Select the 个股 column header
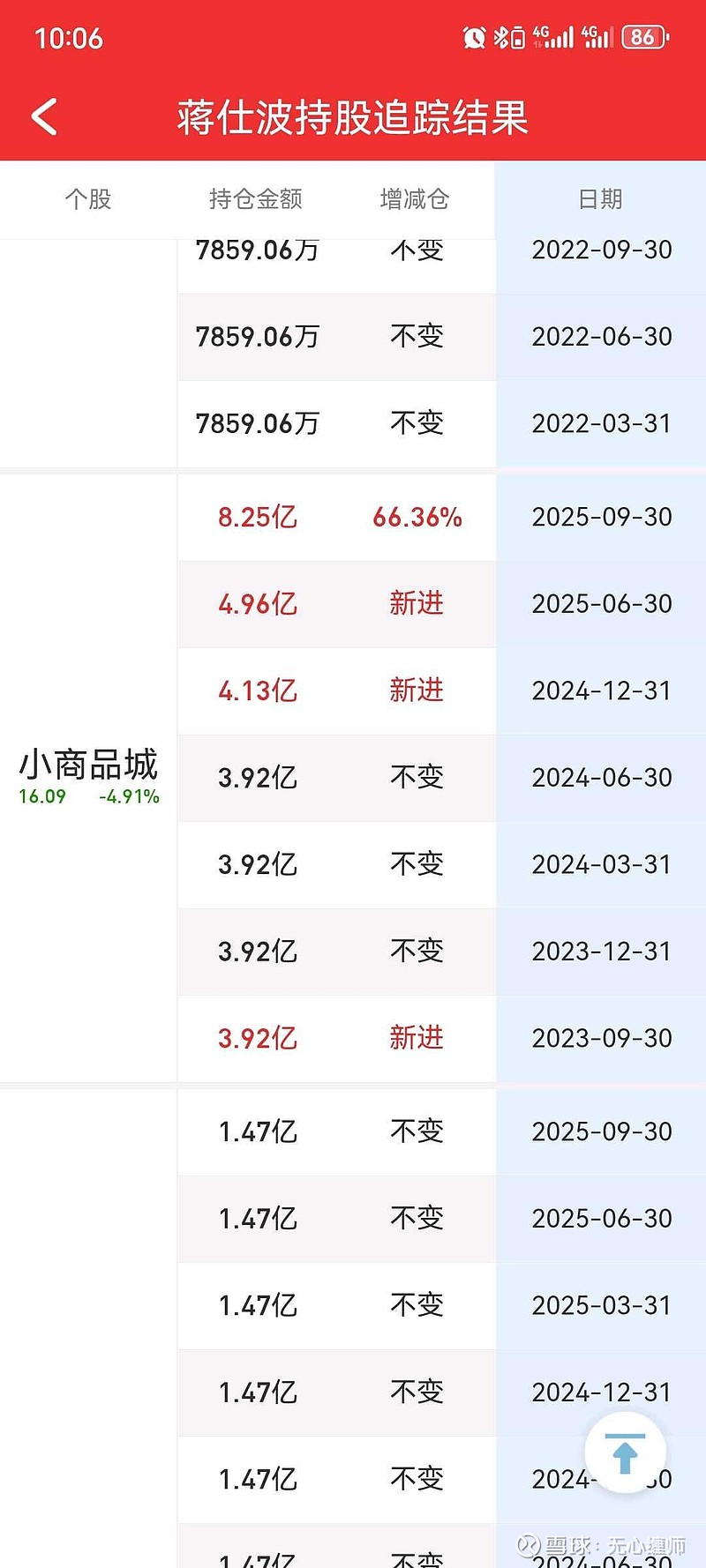 pos(86,199)
